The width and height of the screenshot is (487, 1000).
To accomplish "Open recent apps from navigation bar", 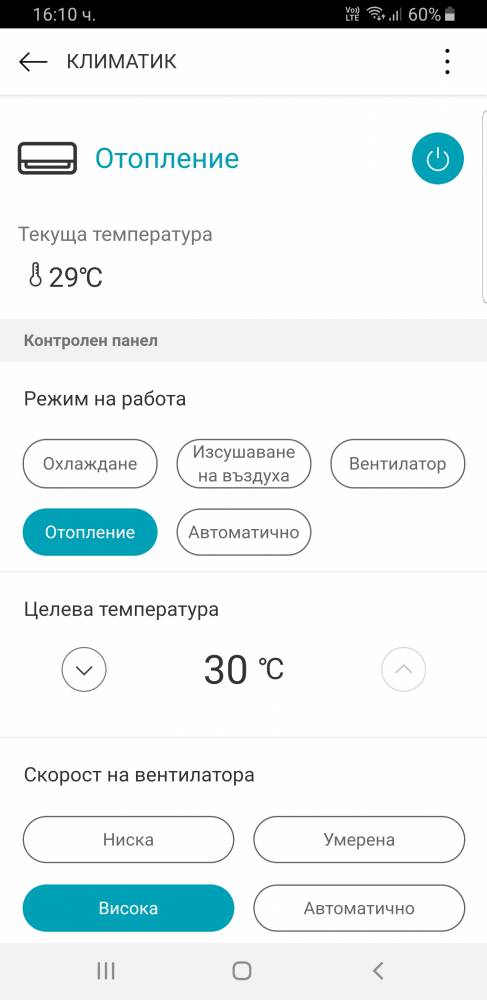I will (x=106, y=971).
